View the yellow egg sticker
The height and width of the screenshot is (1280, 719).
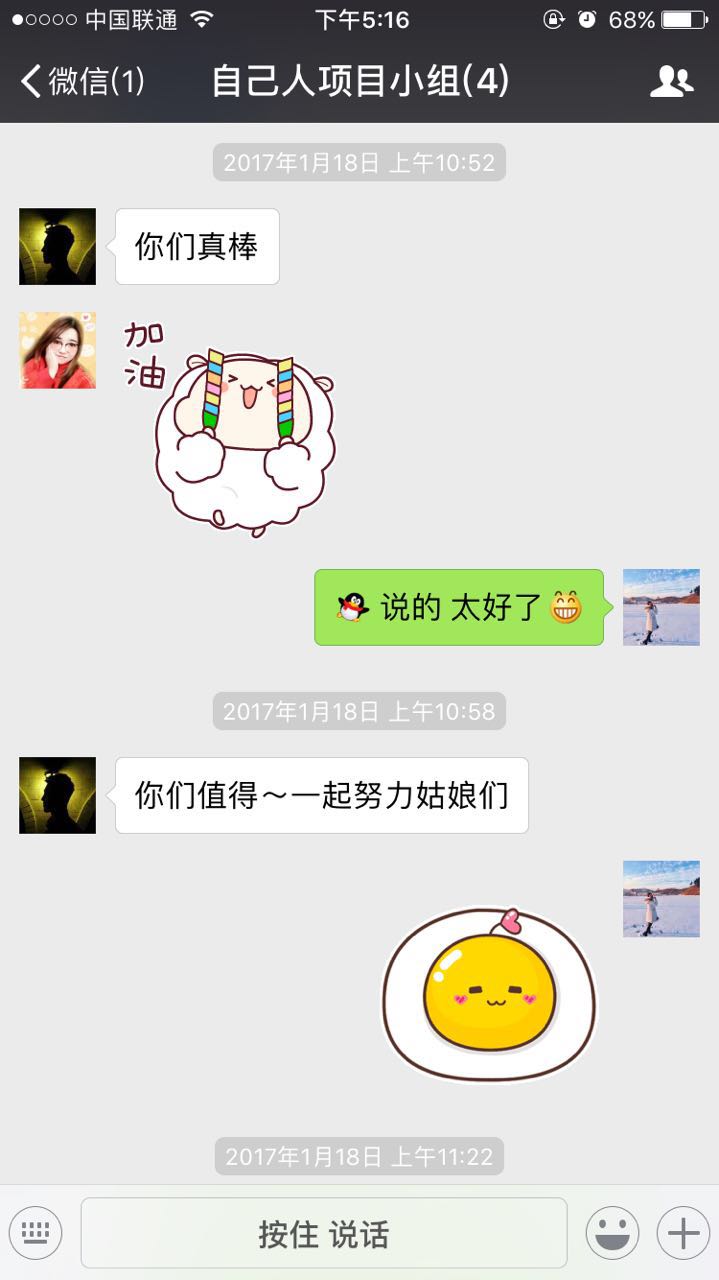click(x=489, y=995)
